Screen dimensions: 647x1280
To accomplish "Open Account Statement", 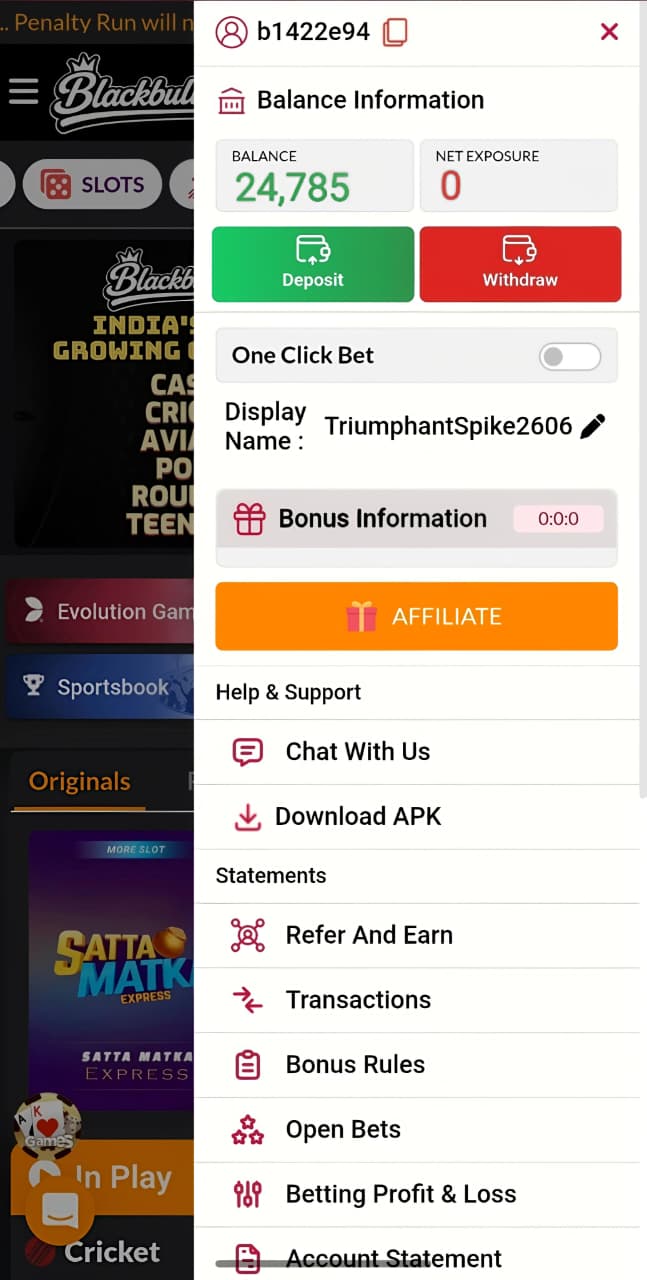I will click(x=393, y=1257).
